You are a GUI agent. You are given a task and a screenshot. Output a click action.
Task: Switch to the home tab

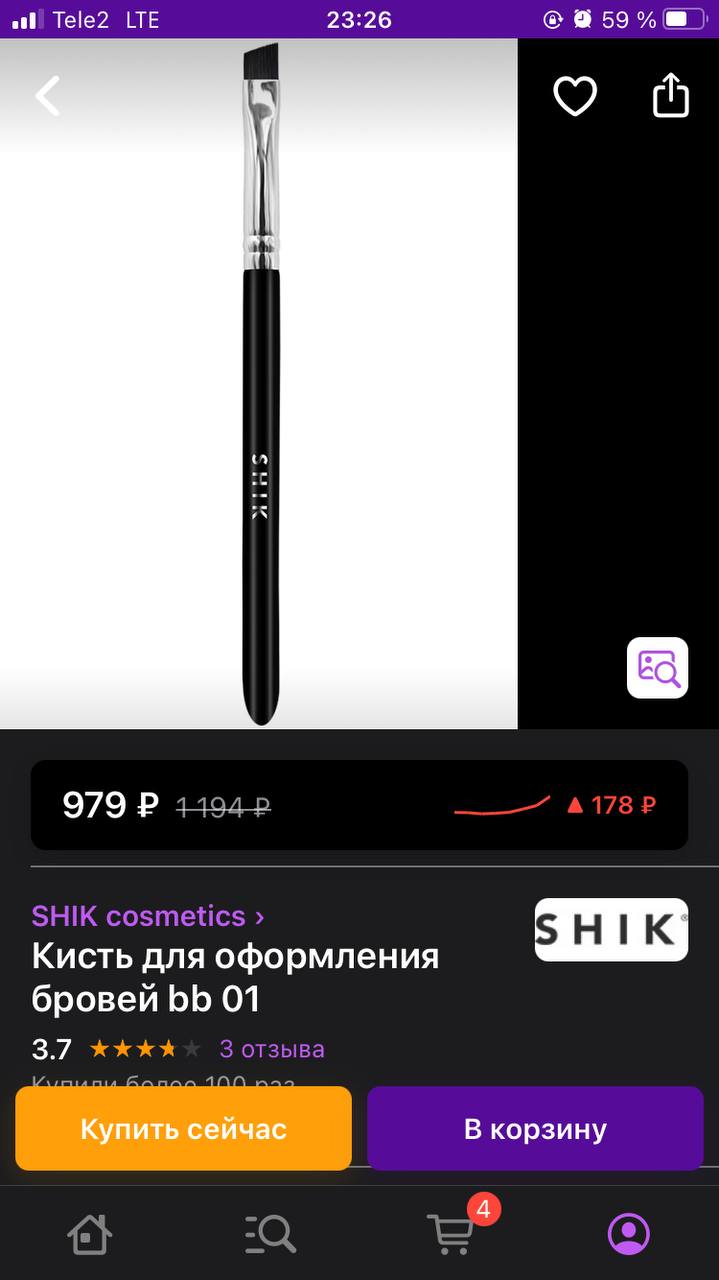(89, 1234)
